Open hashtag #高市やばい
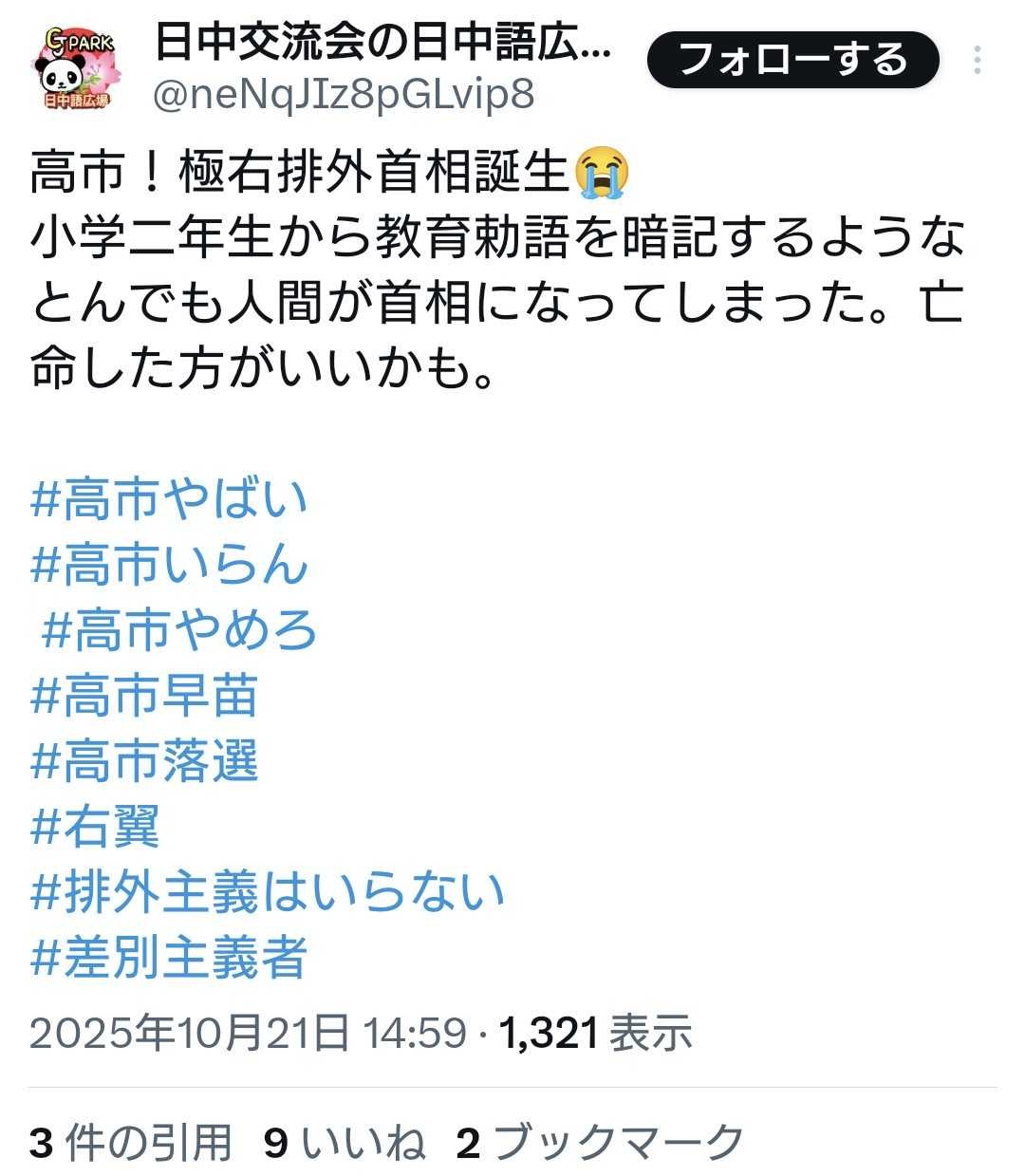Screen dimensions: 1025x1176 pyautogui.click(x=170, y=499)
